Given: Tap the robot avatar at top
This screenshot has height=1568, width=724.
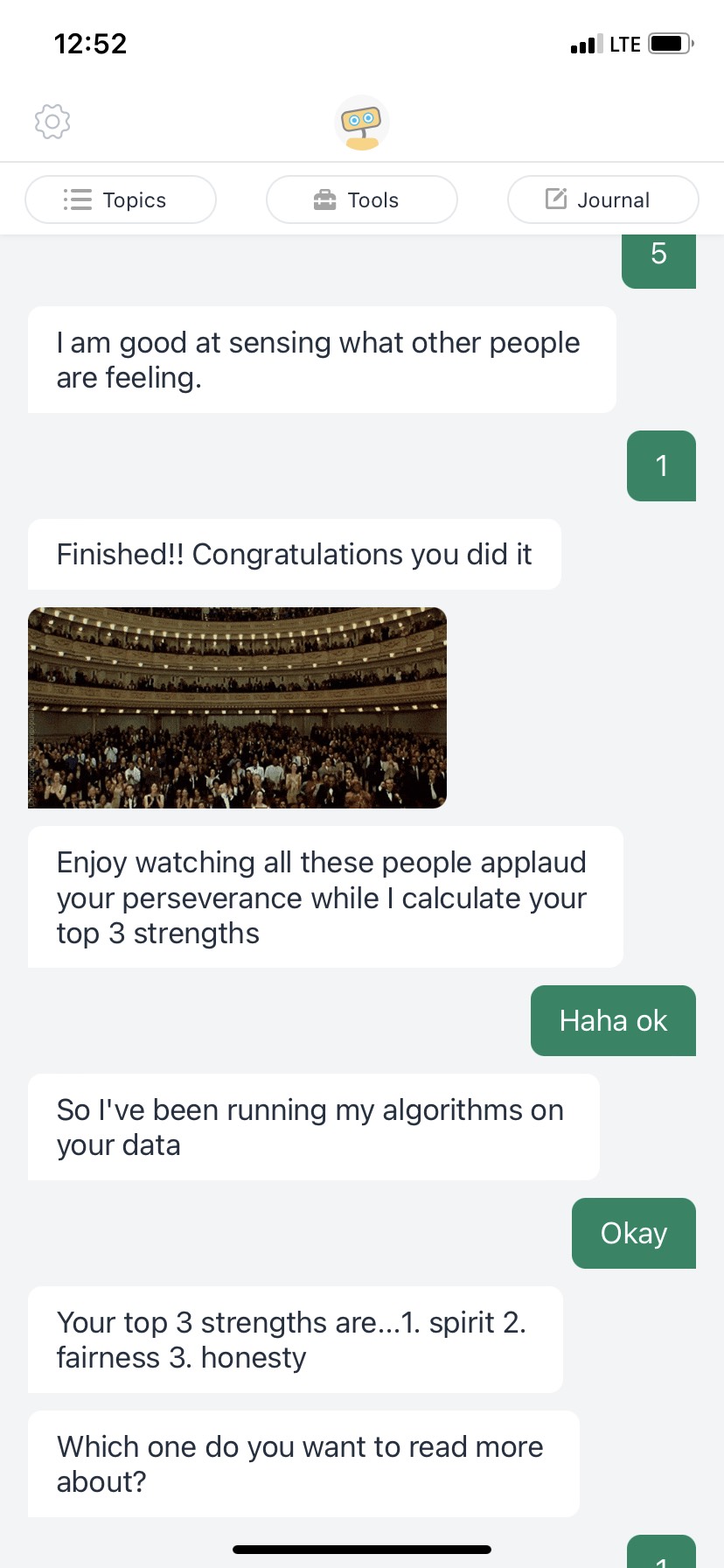Looking at the screenshot, I should point(362,122).
